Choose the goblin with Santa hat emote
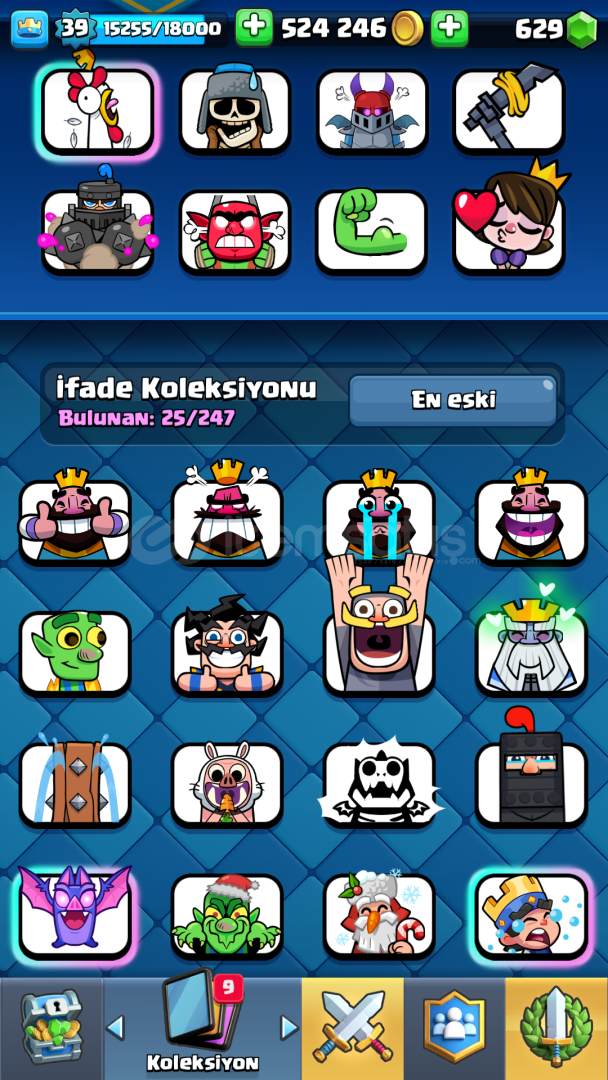The width and height of the screenshot is (608, 1080). [x=227, y=916]
